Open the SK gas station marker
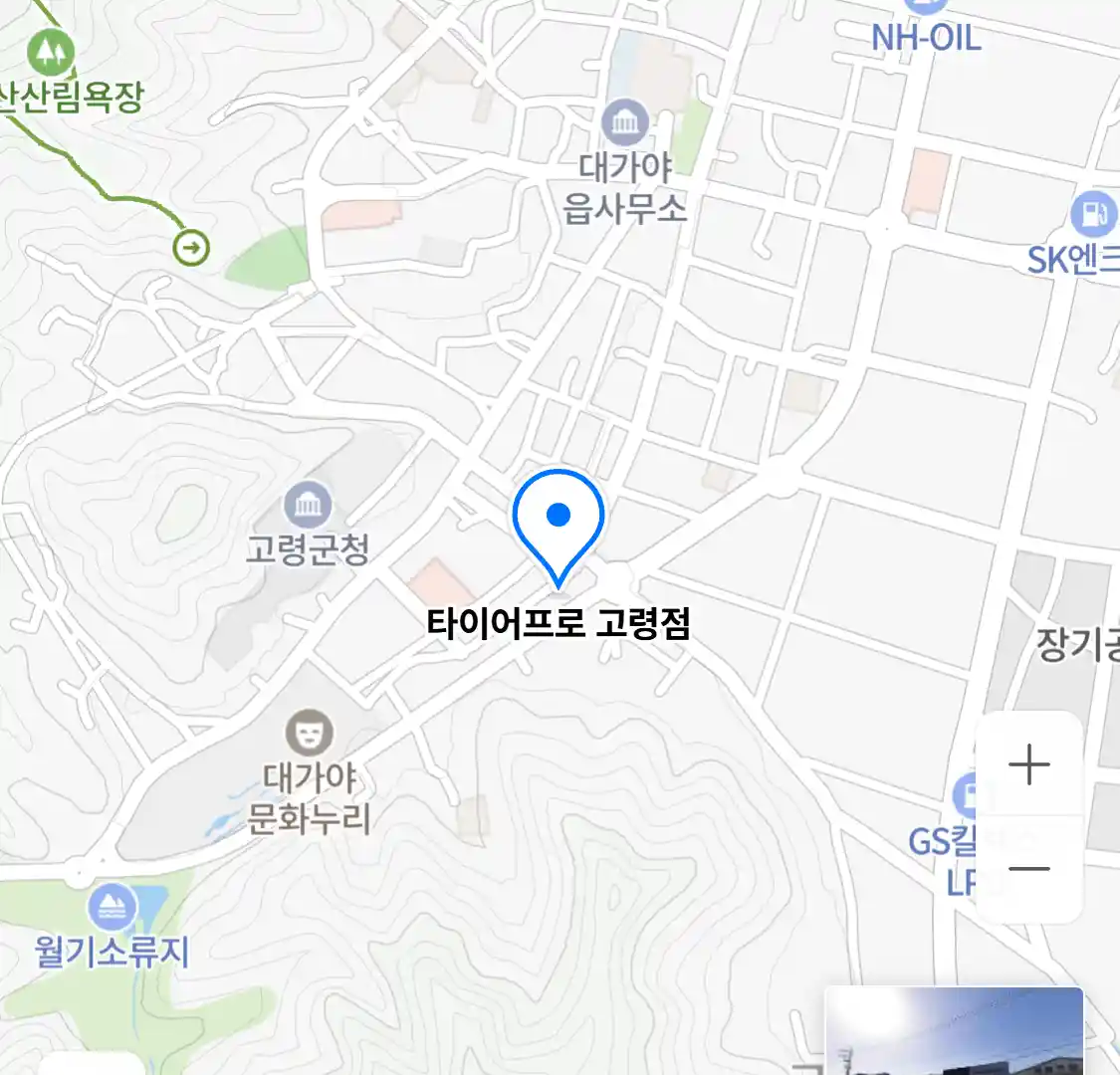Viewport: 1120px width, 1075px height. click(x=1093, y=214)
